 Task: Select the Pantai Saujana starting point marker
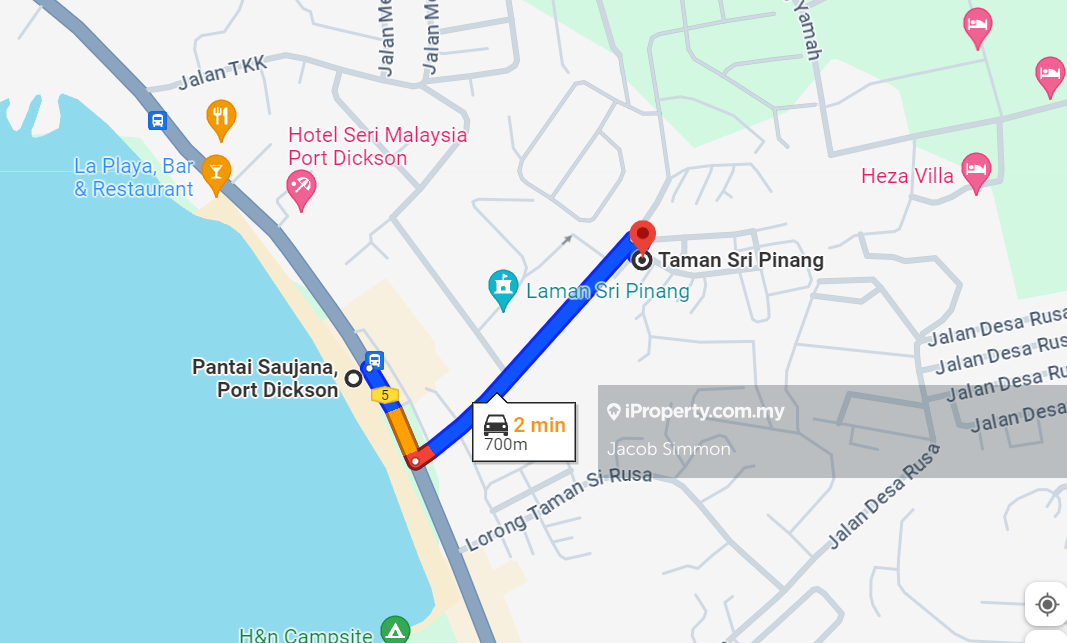pyautogui.click(x=353, y=378)
